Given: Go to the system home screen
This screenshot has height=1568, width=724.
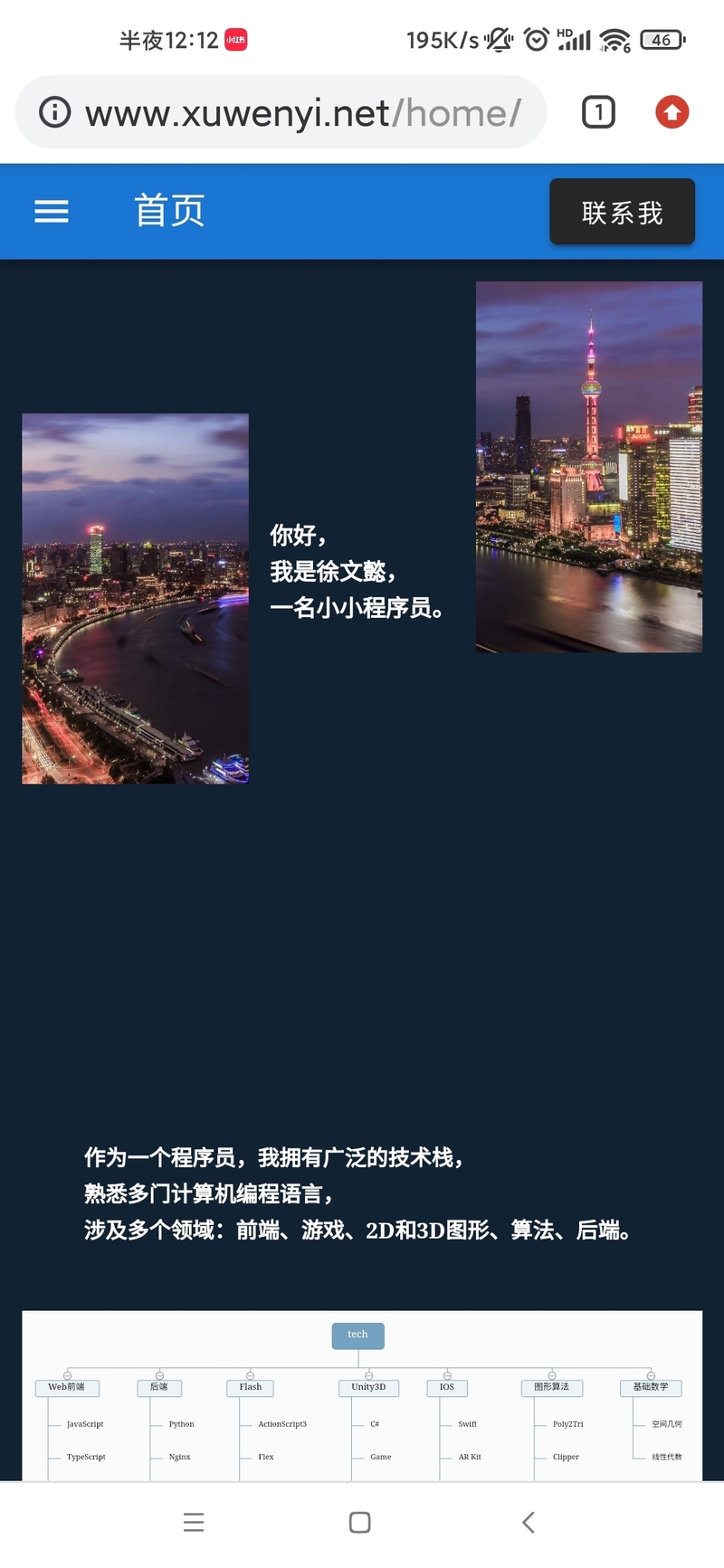Looking at the screenshot, I should (359, 1523).
